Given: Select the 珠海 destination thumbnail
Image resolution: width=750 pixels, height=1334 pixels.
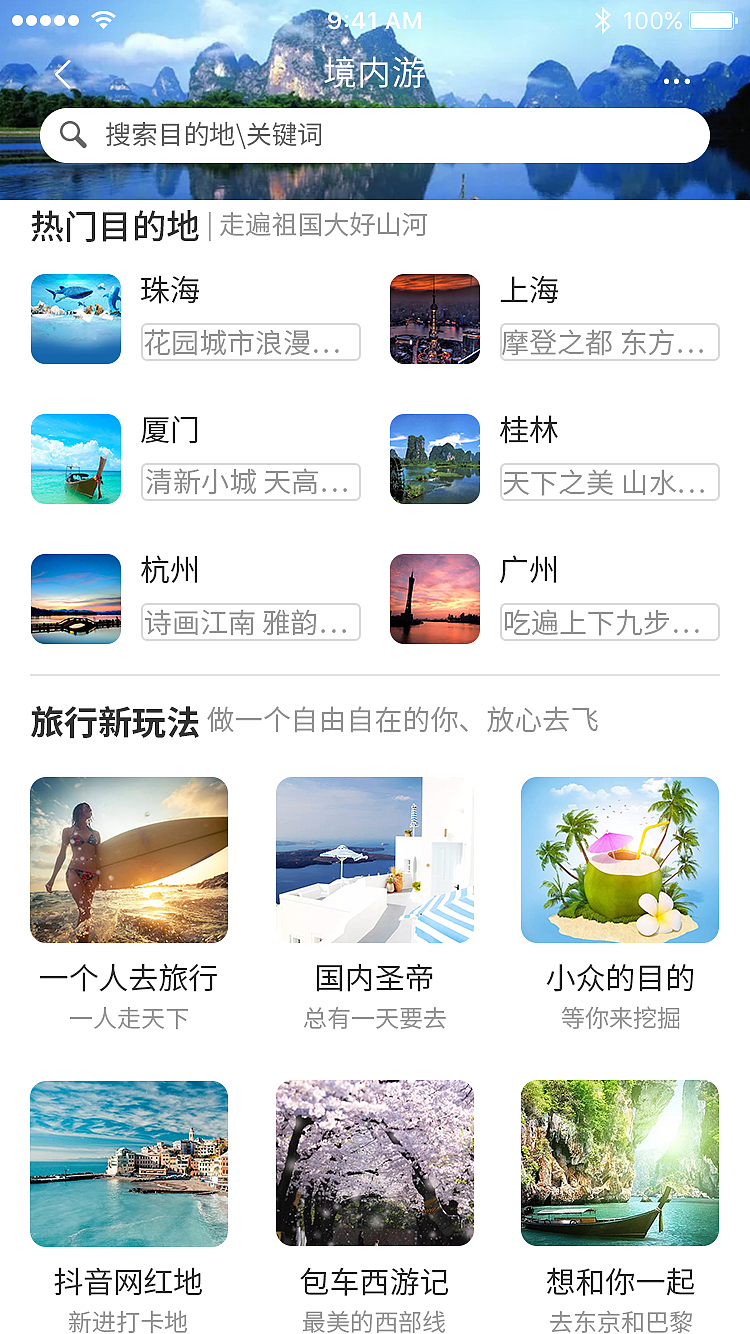Looking at the screenshot, I should click(x=76, y=319).
